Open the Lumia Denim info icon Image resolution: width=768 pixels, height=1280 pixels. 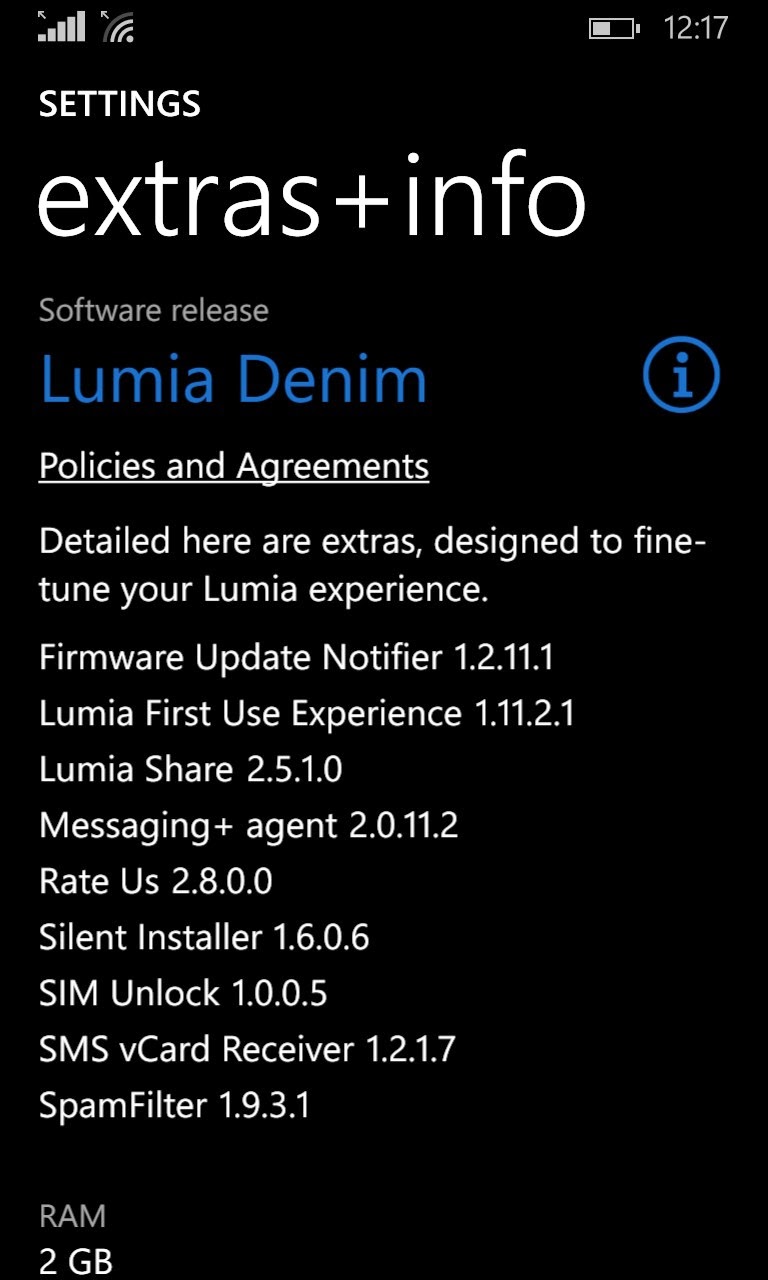[x=681, y=375]
